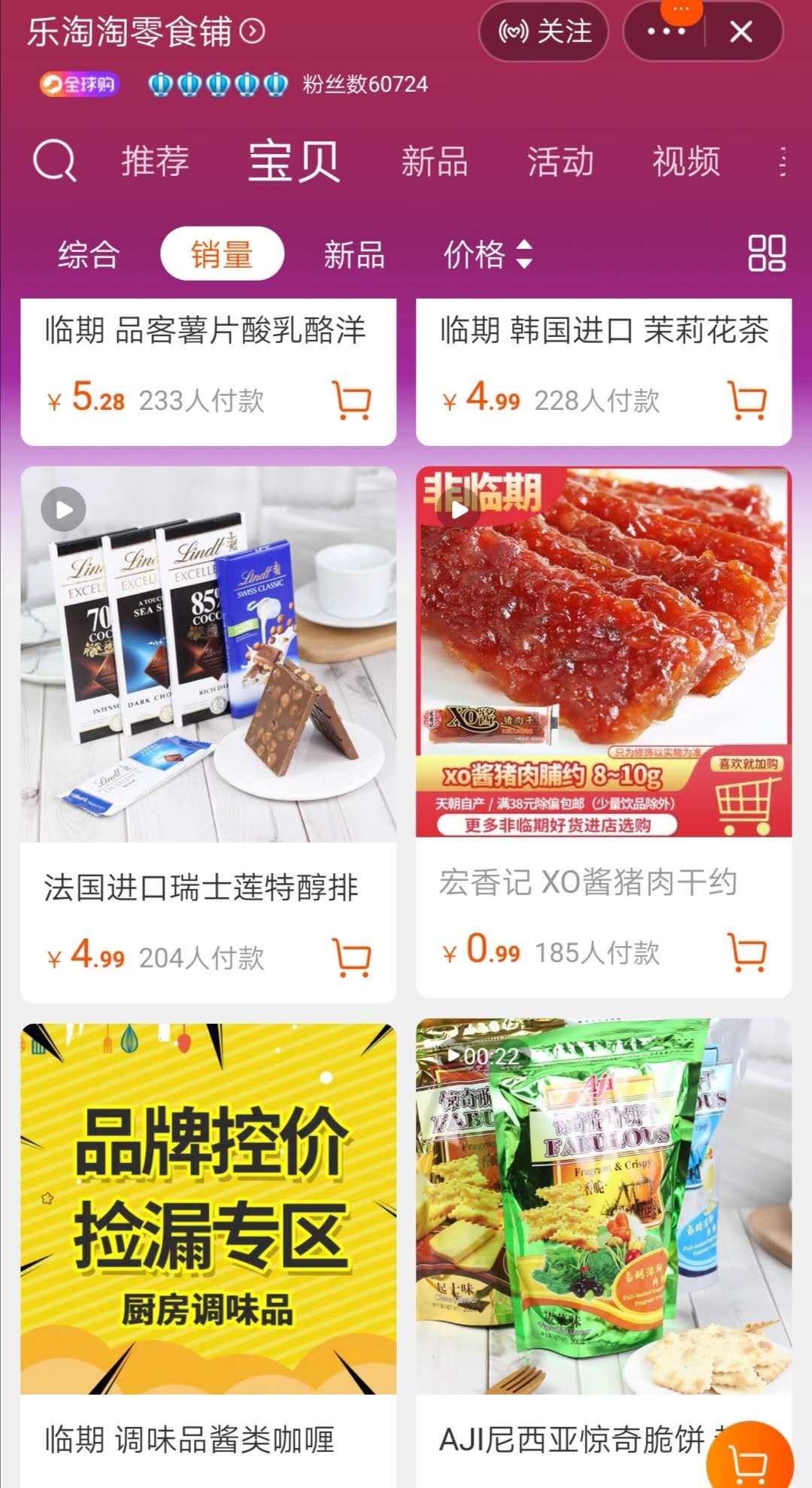Add XO酱猪肉干 to cart
This screenshot has width=812, height=1488.
click(747, 952)
